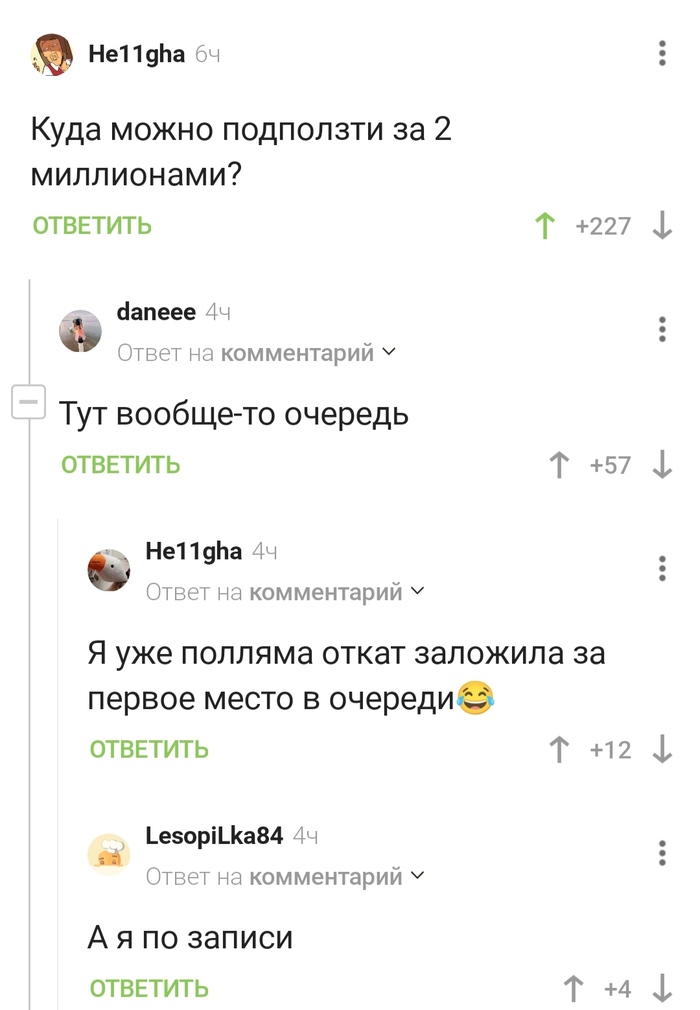Reply to the comment about откат
This screenshot has height=1010, width=700.
[x=149, y=749]
